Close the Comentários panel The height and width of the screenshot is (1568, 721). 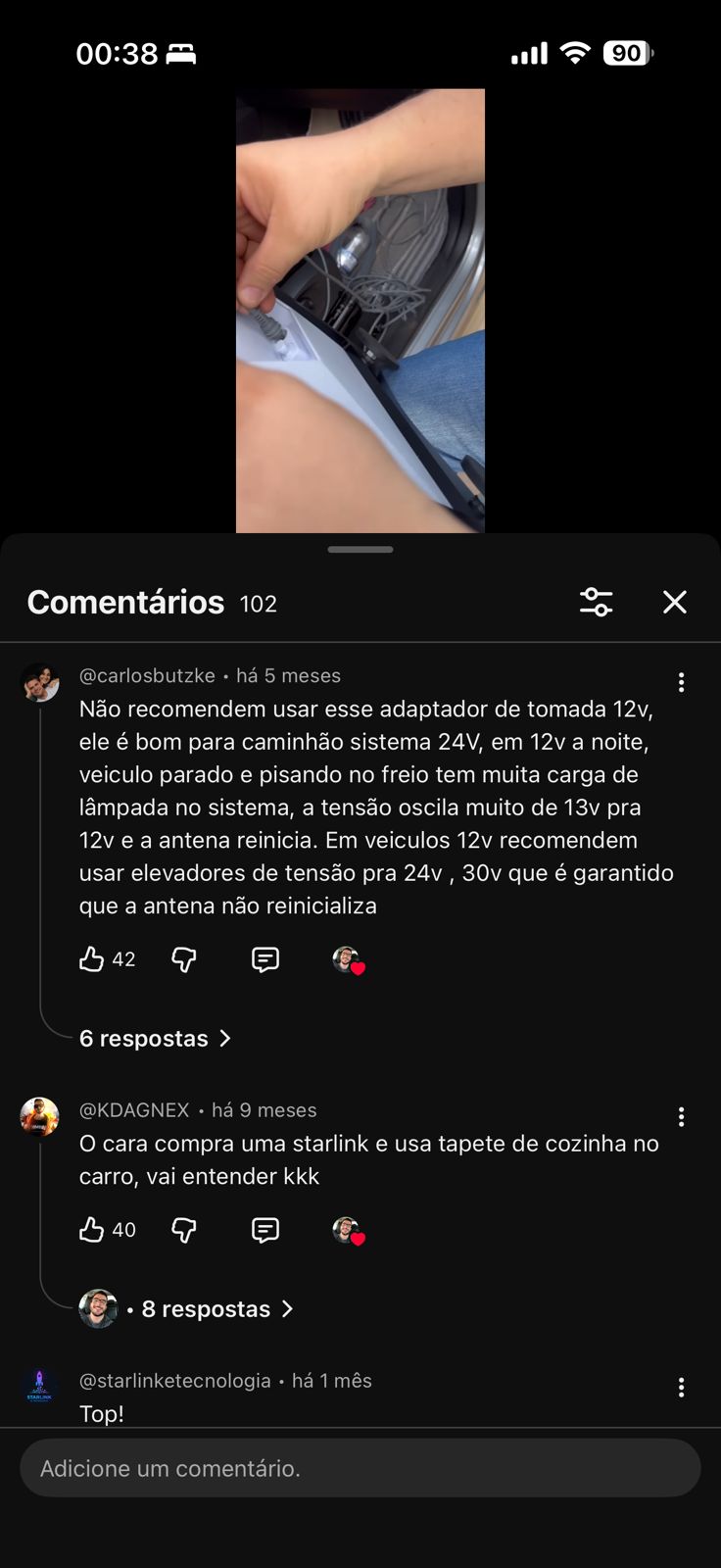[675, 602]
